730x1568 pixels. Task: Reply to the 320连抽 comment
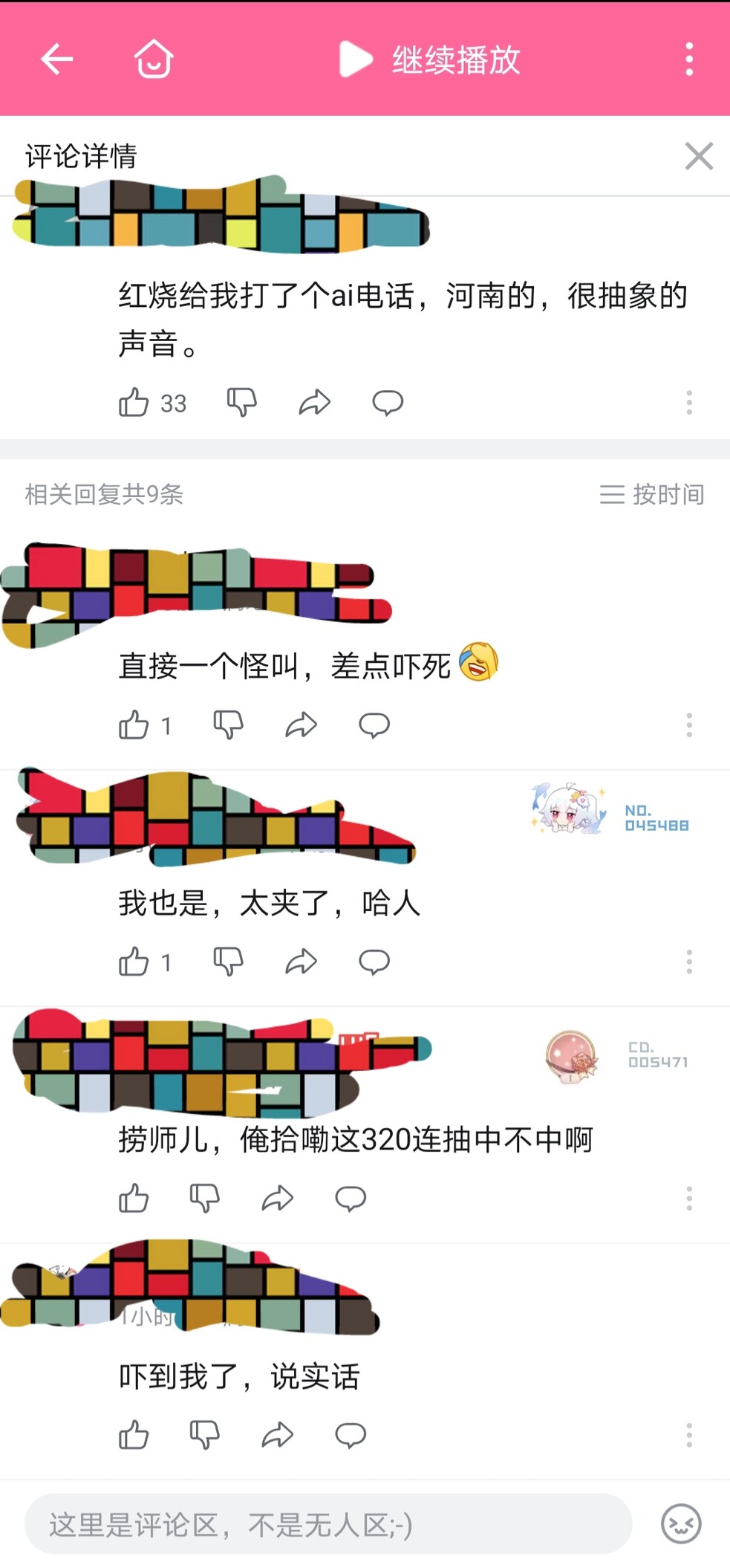(x=351, y=1198)
